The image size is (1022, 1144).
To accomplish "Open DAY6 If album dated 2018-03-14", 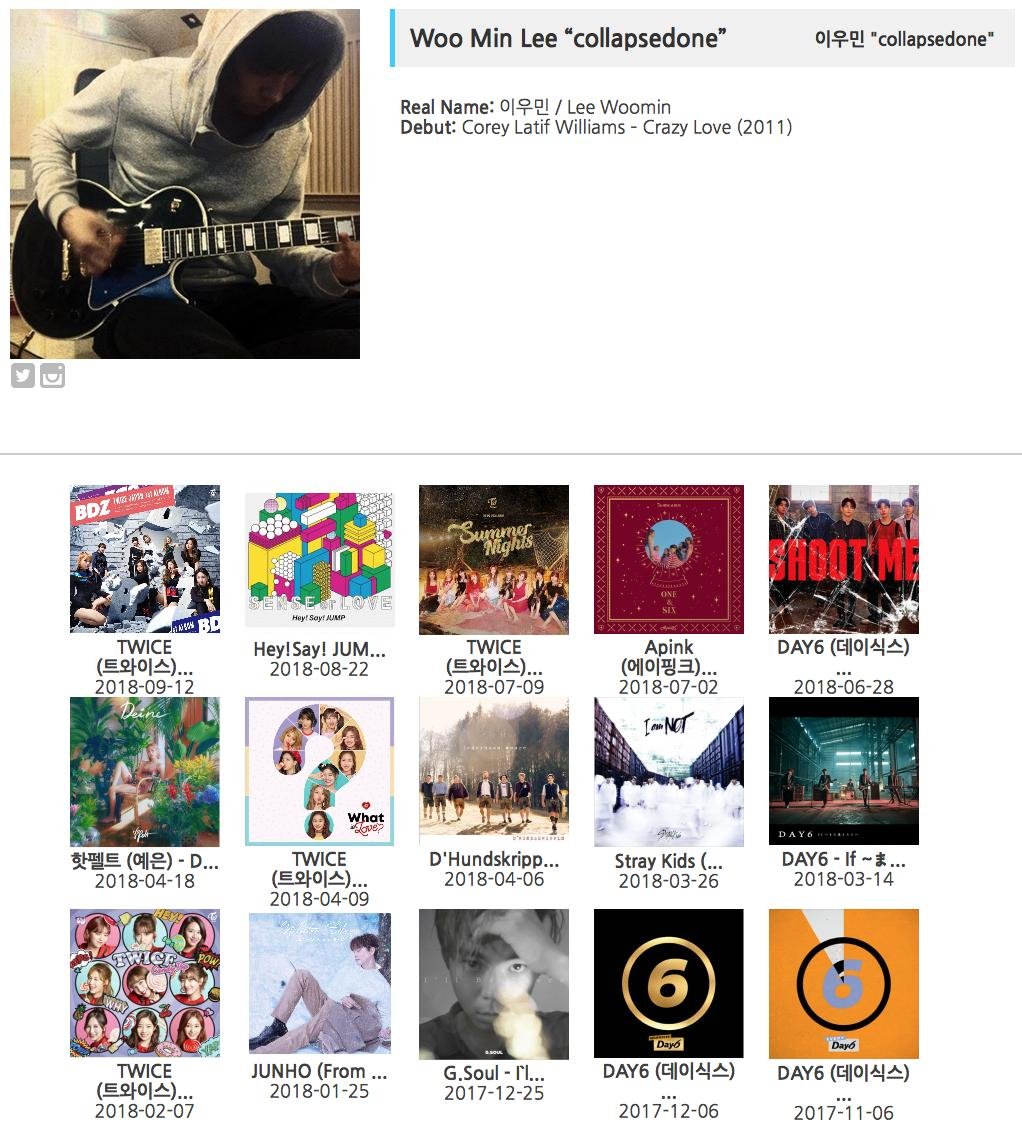I will [x=843, y=771].
